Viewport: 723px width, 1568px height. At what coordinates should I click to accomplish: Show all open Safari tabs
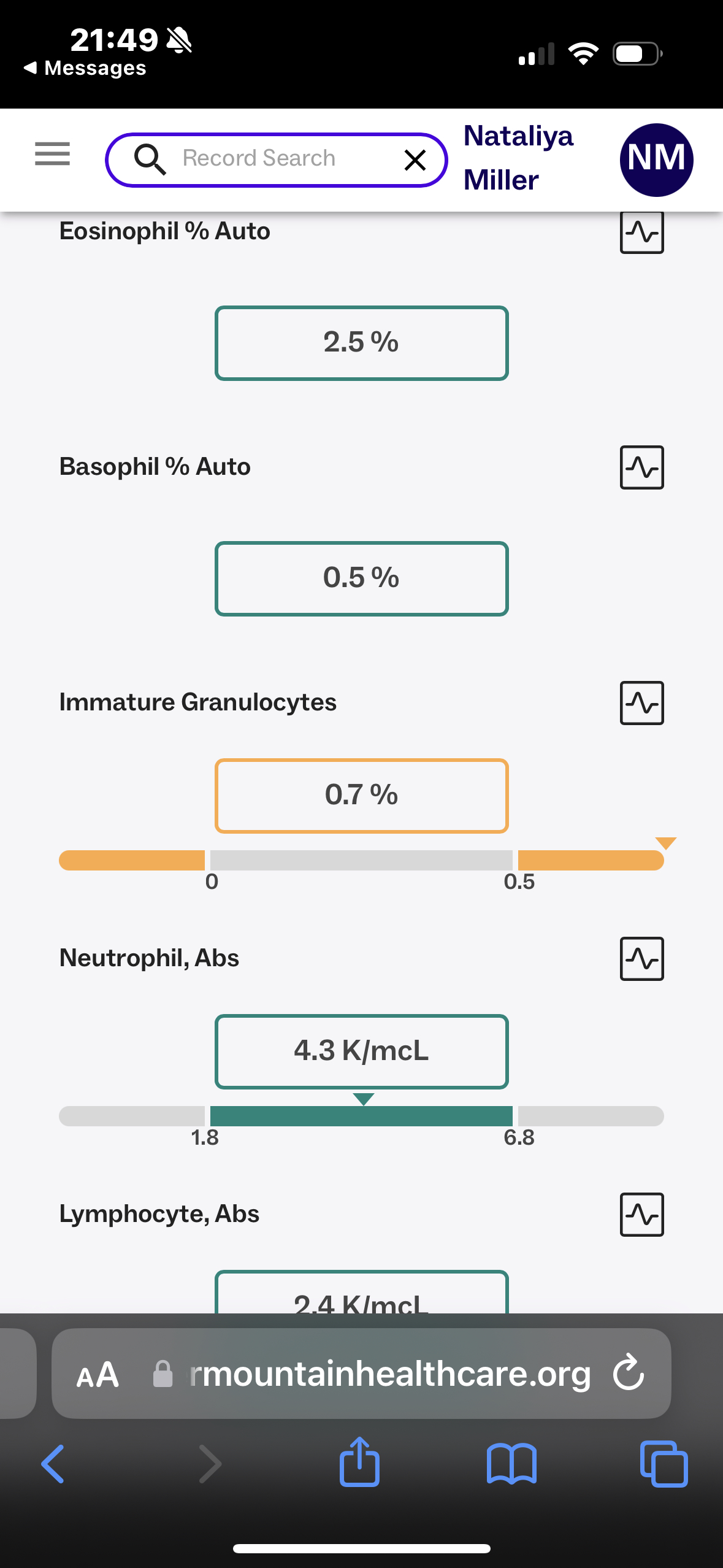664,1464
